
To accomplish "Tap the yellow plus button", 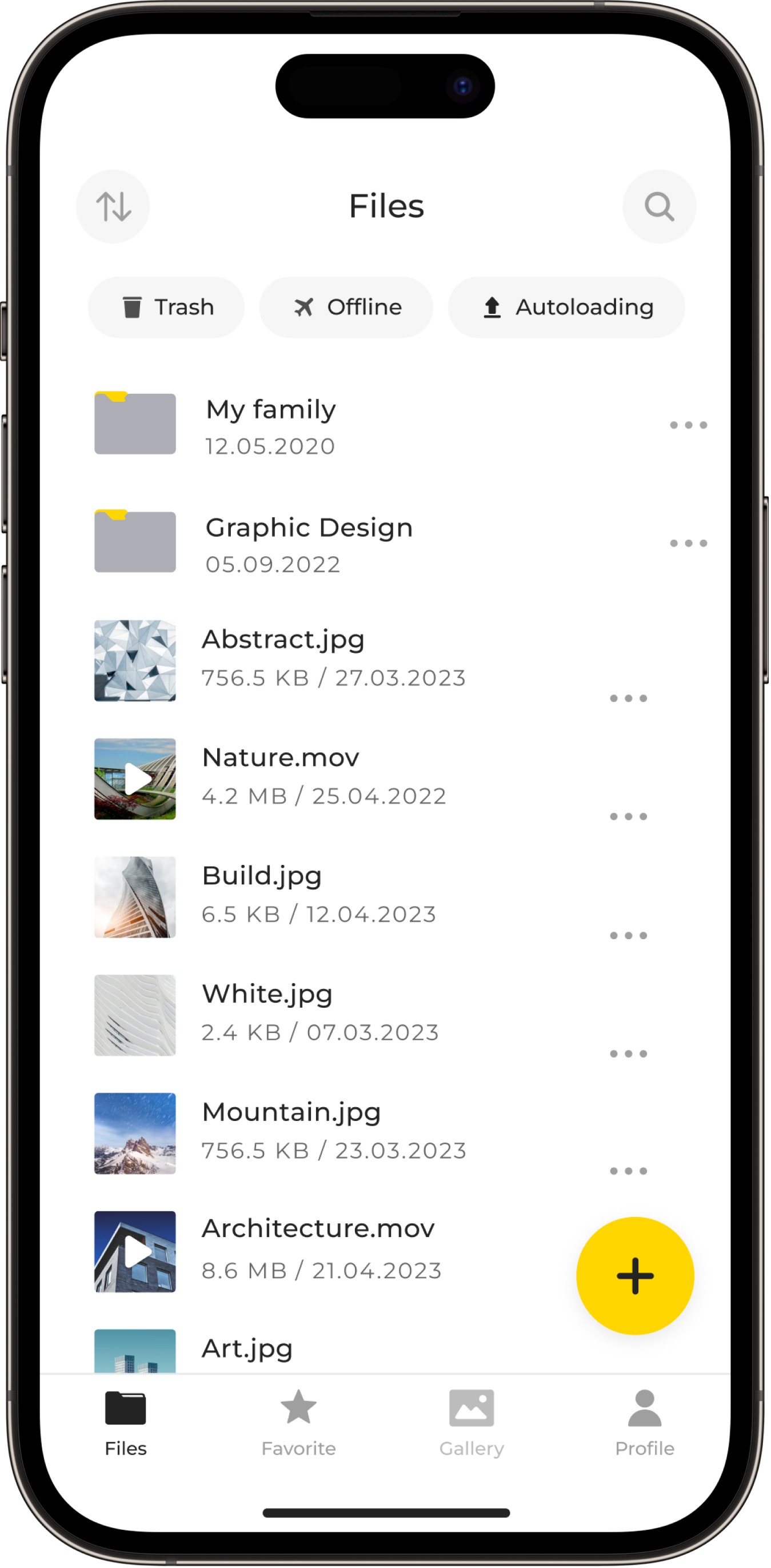I will 636,1276.
